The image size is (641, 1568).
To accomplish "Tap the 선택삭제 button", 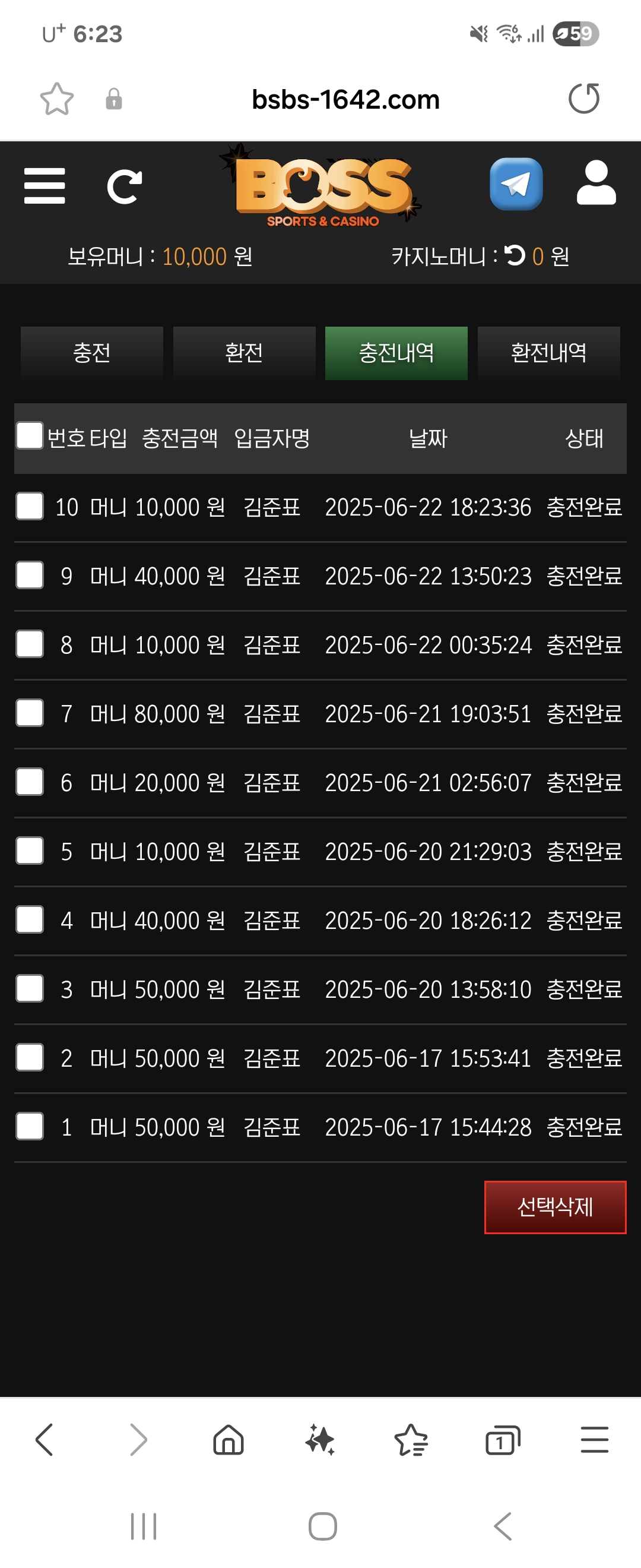I will [x=554, y=1207].
